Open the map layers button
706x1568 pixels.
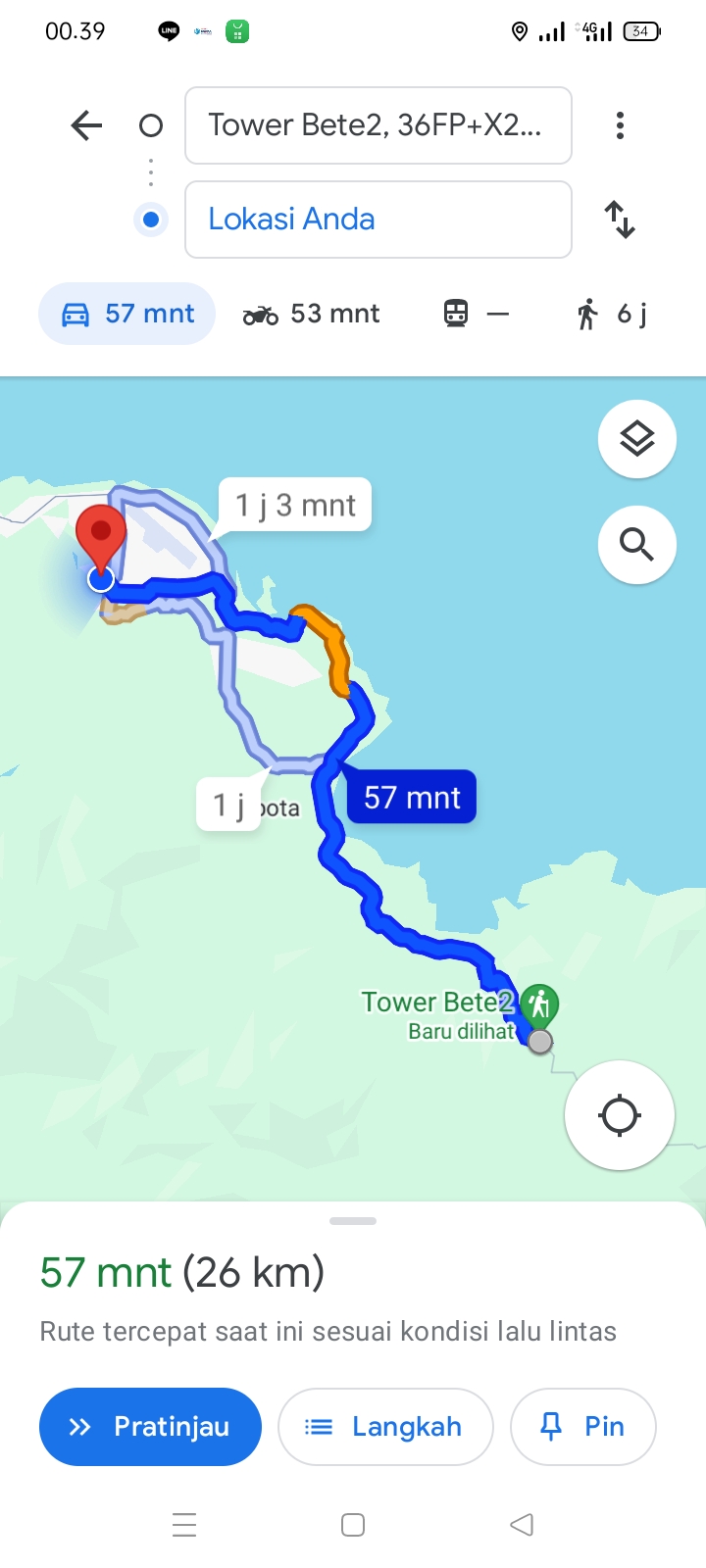tap(637, 439)
